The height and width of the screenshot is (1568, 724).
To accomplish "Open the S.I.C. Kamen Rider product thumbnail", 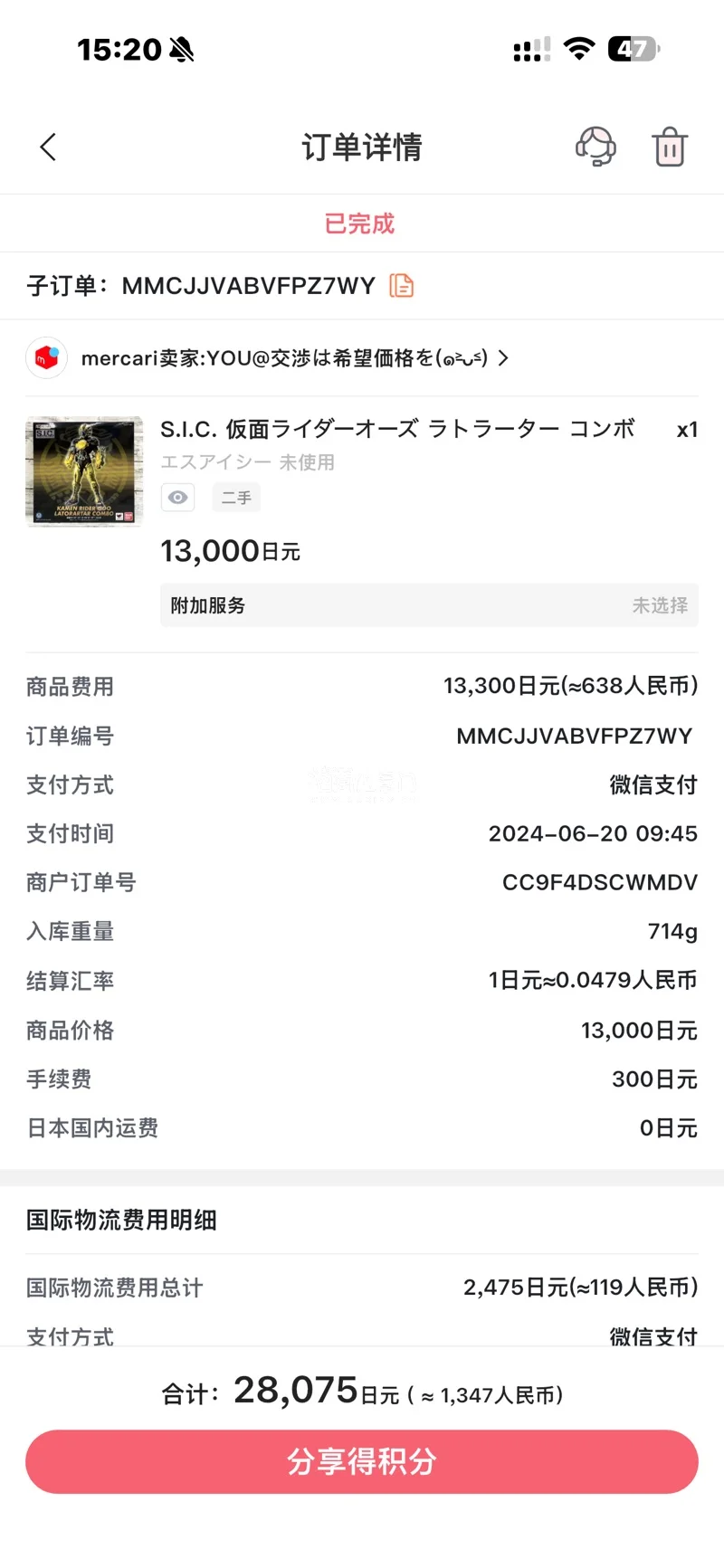I will (84, 471).
